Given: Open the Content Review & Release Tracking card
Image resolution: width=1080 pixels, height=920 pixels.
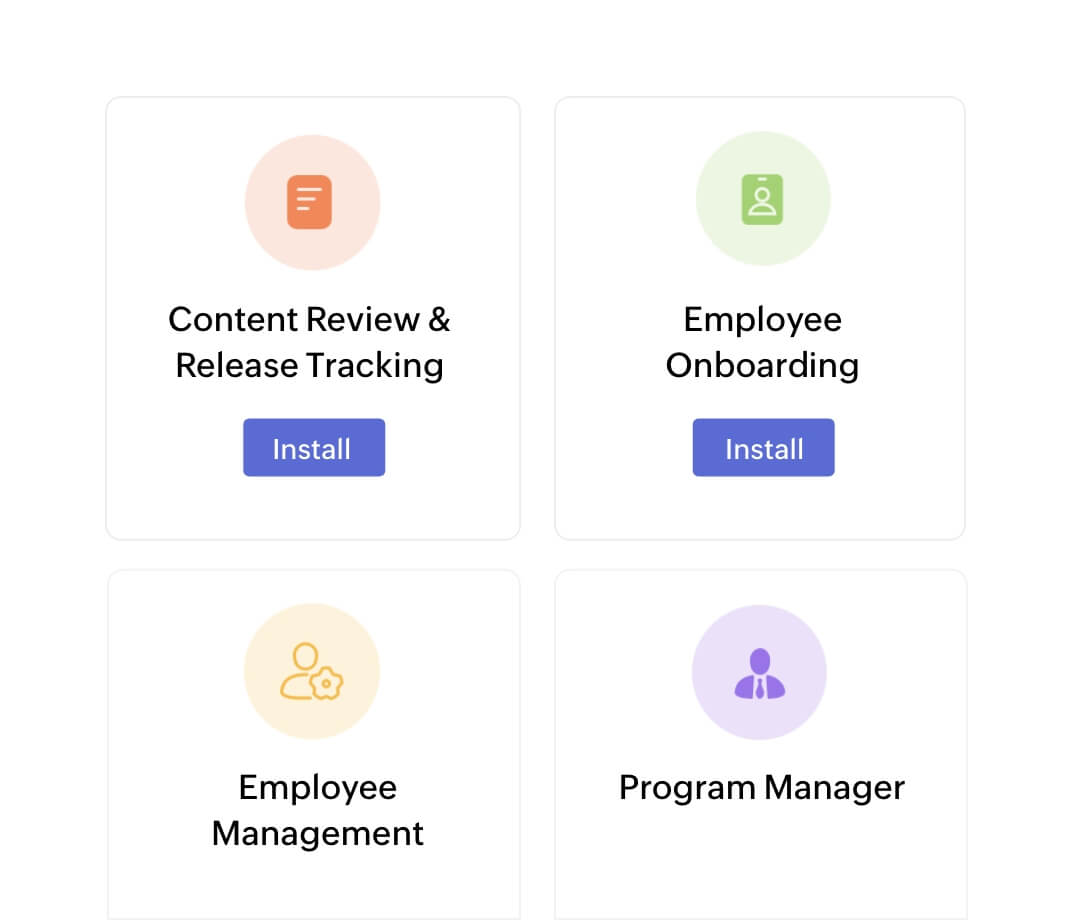Looking at the screenshot, I should [x=310, y=342].
